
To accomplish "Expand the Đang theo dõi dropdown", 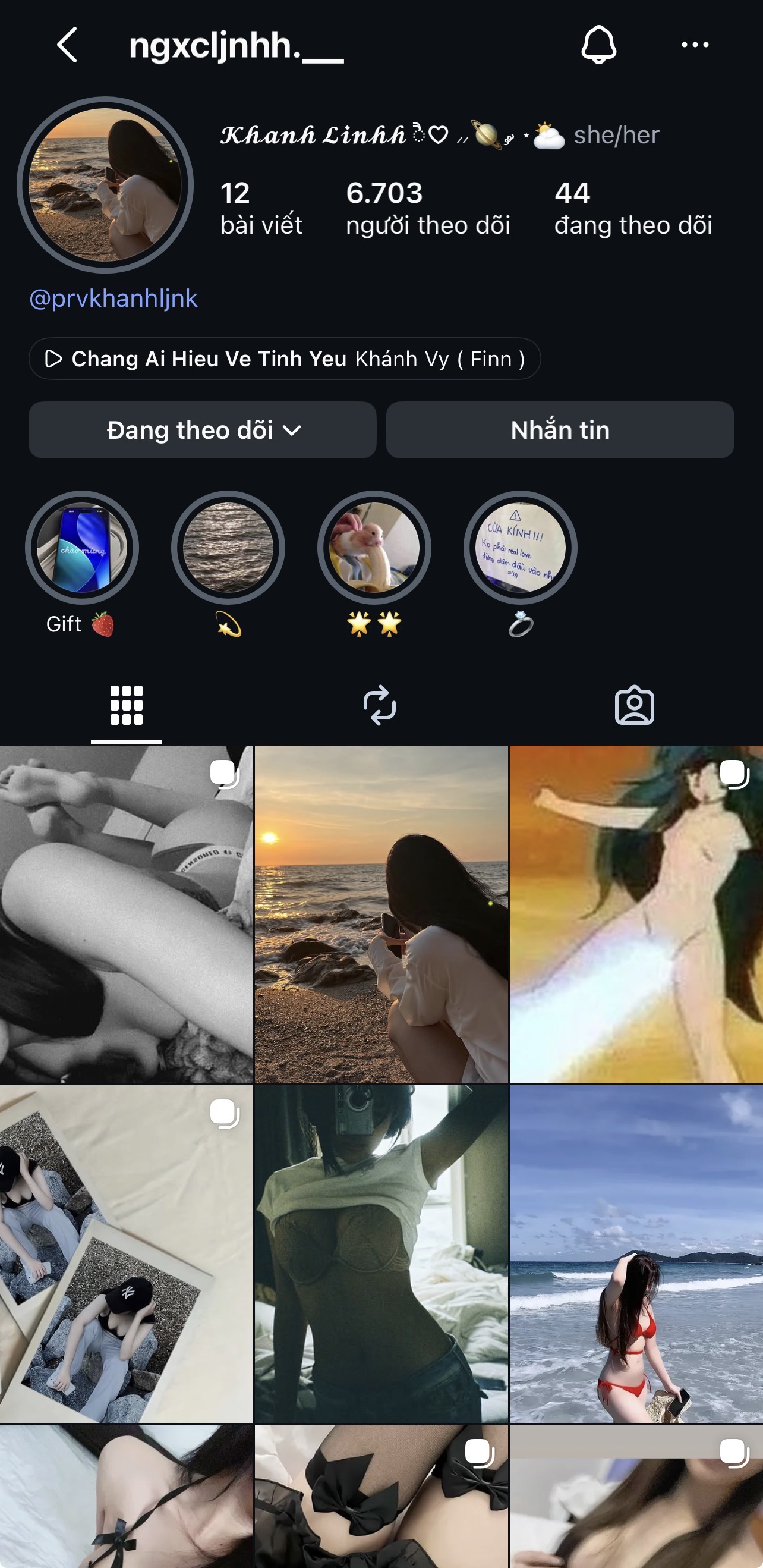I will point(202,430).
